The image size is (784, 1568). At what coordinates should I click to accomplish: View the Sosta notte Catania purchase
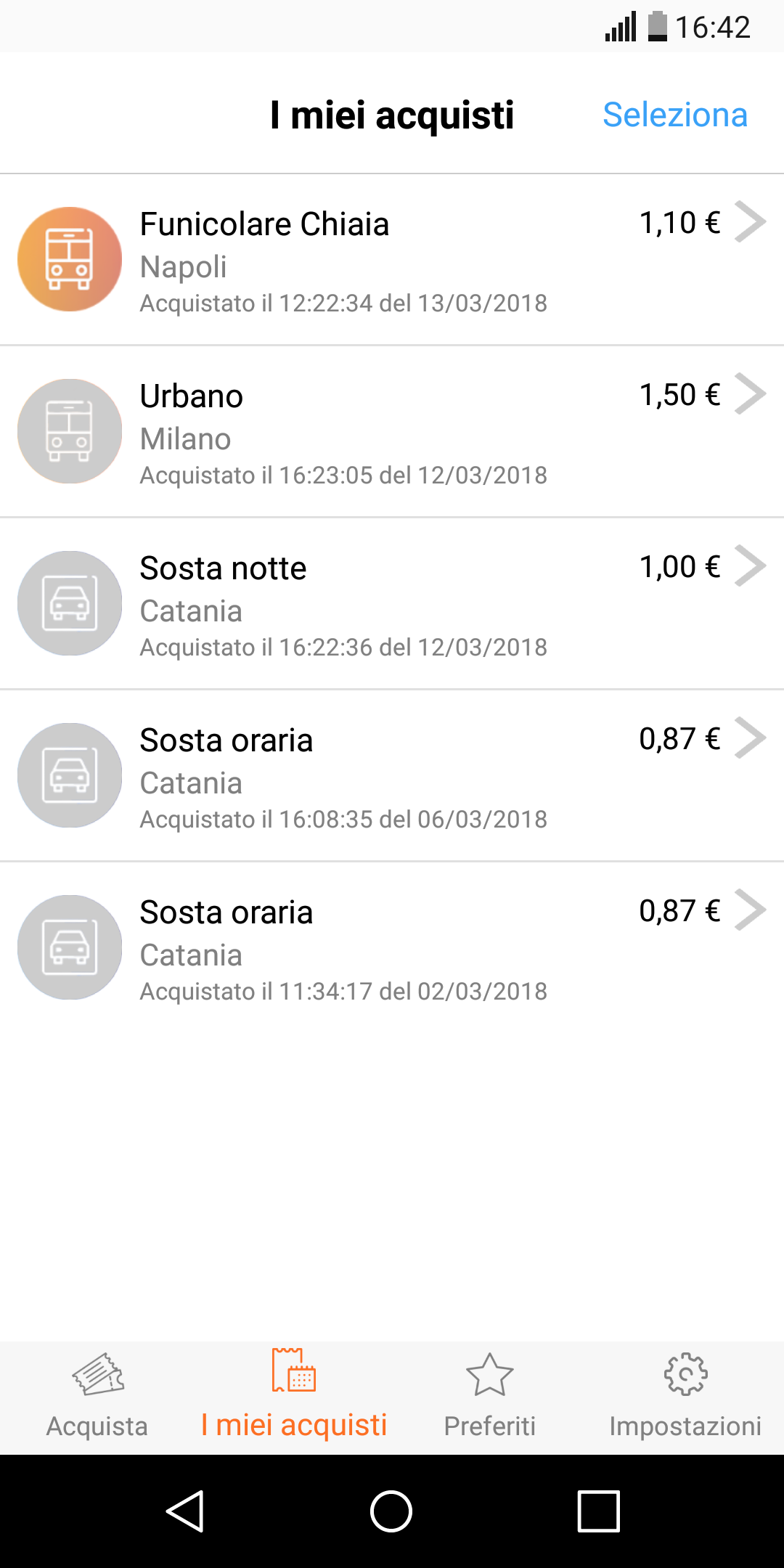(392, 603)
